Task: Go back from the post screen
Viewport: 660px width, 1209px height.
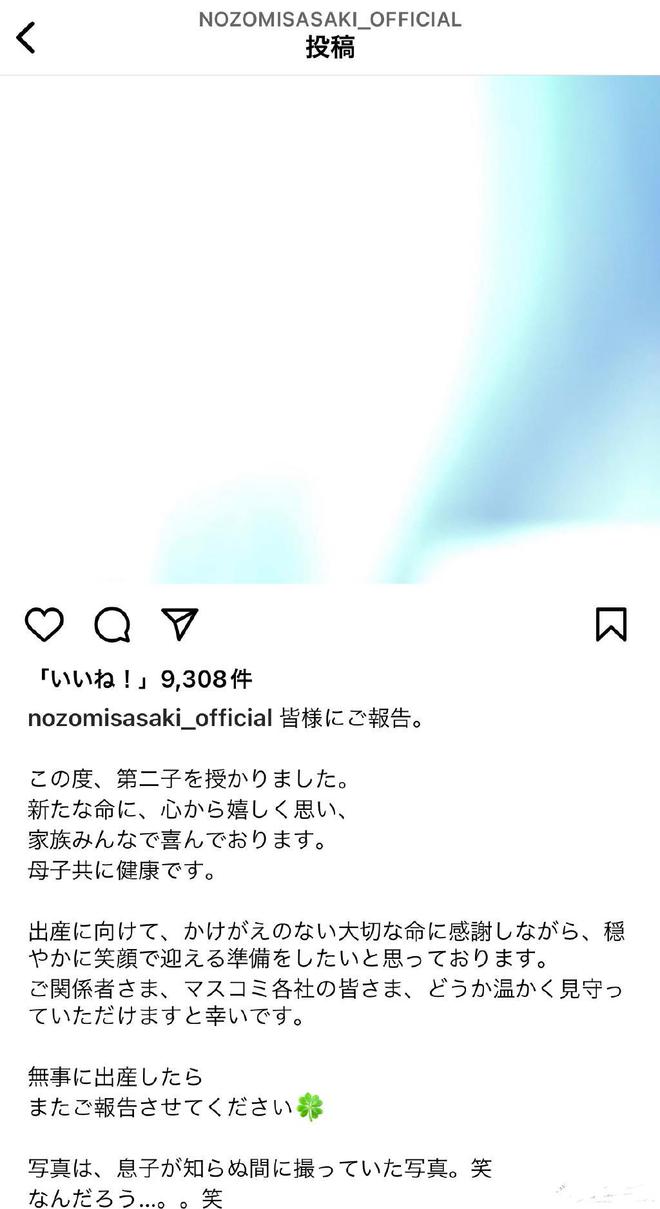Action: click(x=27, y=37)
